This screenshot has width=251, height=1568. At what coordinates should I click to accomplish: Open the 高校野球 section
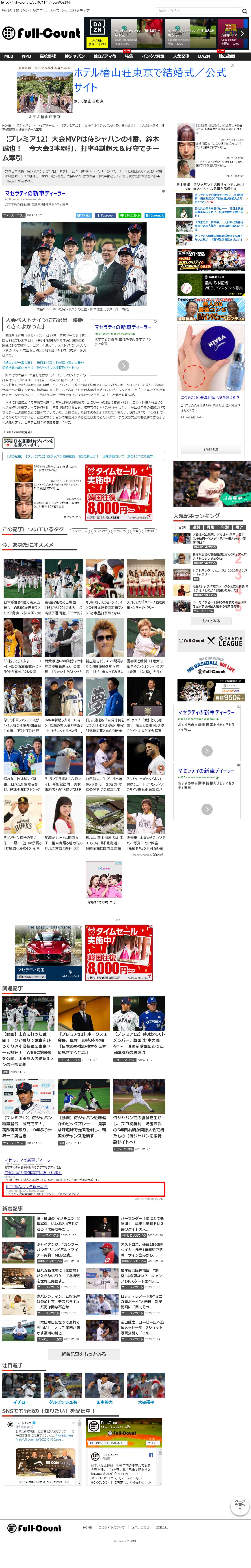(48, 56)
